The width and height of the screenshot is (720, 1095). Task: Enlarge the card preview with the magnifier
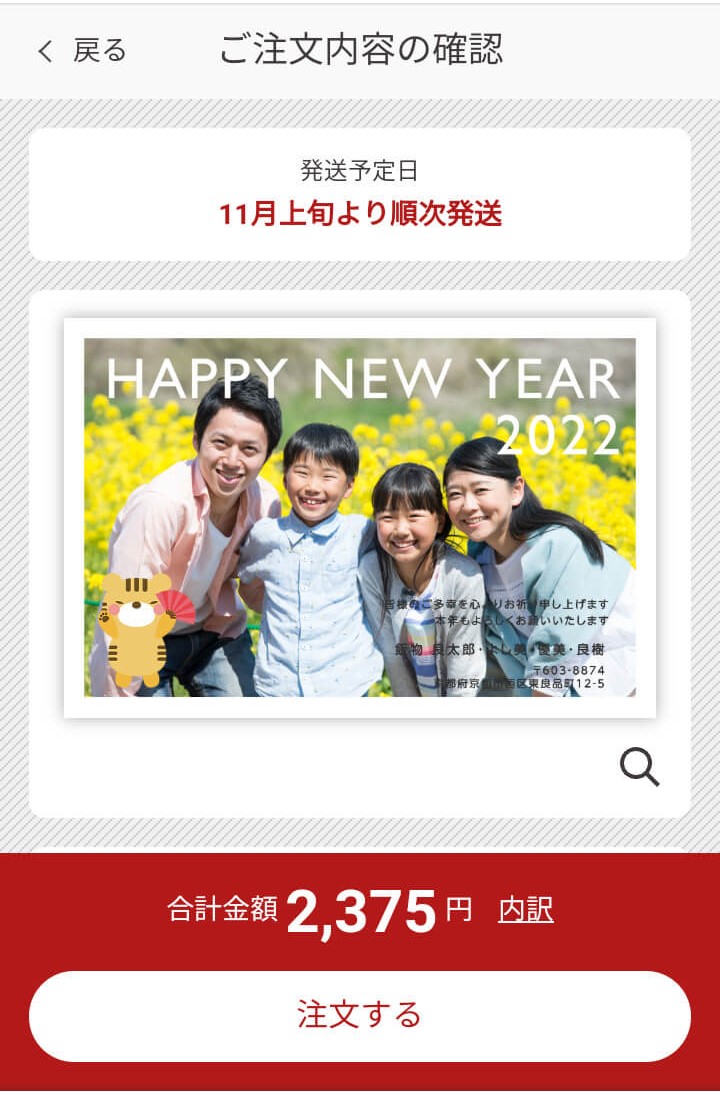(x=639, y=767)
